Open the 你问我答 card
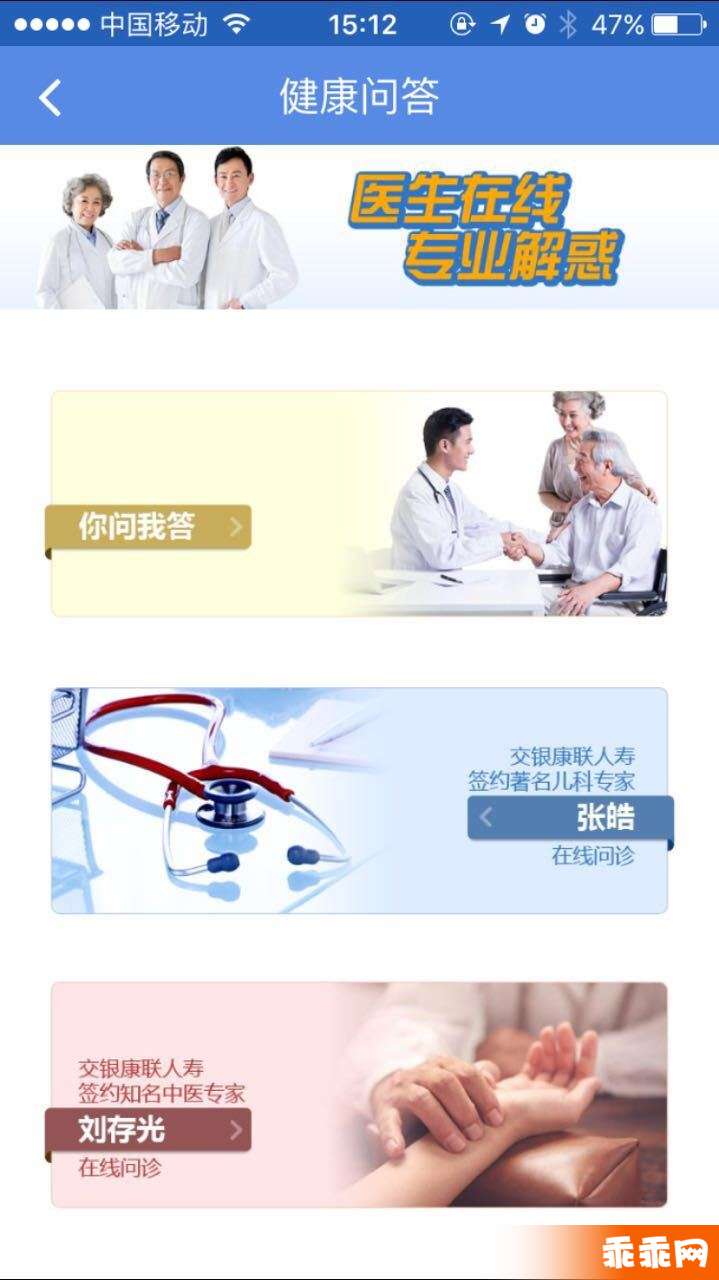The image size is (719, 1280). pos(358,503)
